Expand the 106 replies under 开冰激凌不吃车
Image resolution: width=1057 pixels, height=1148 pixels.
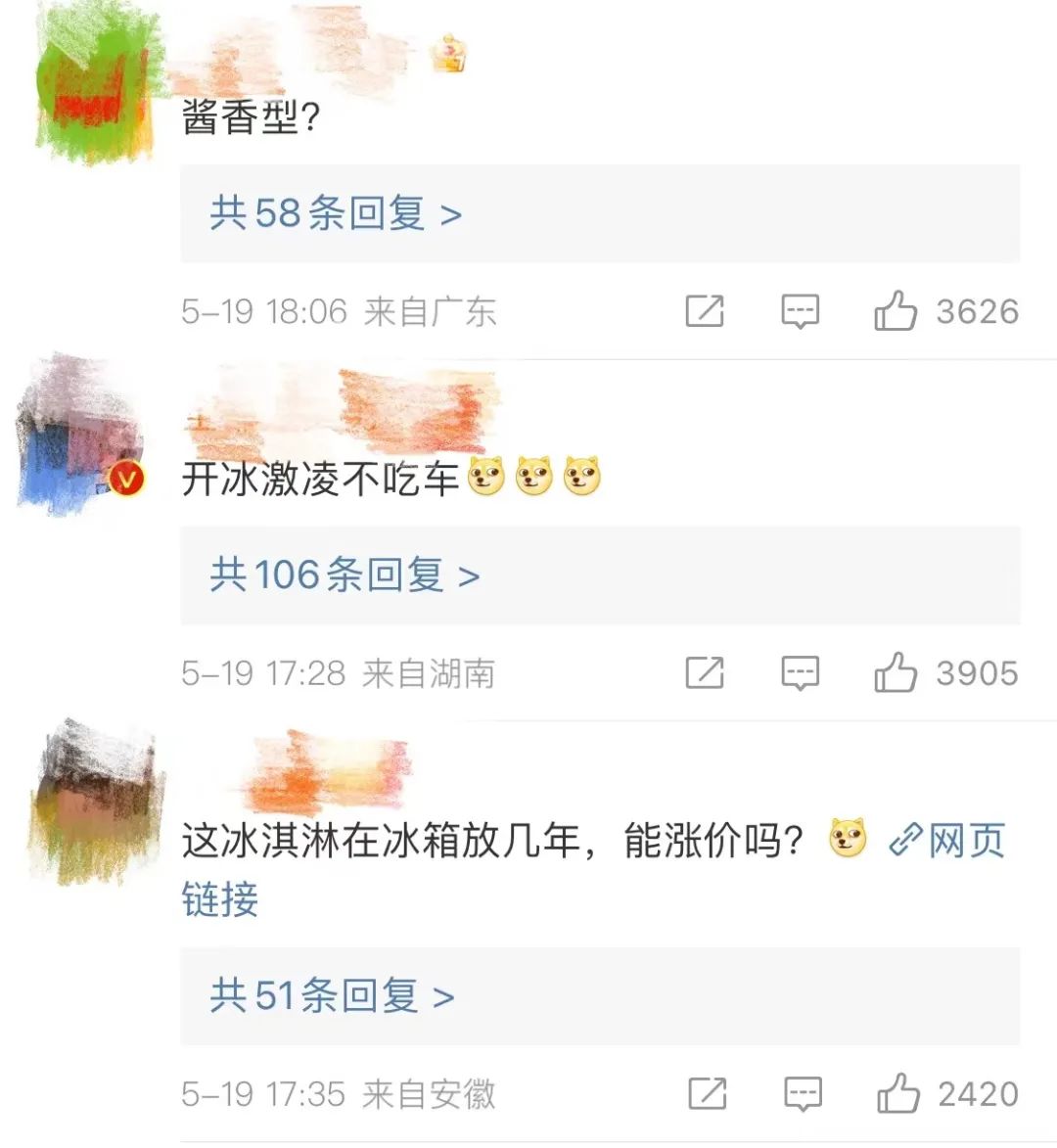tap(345, 575)
